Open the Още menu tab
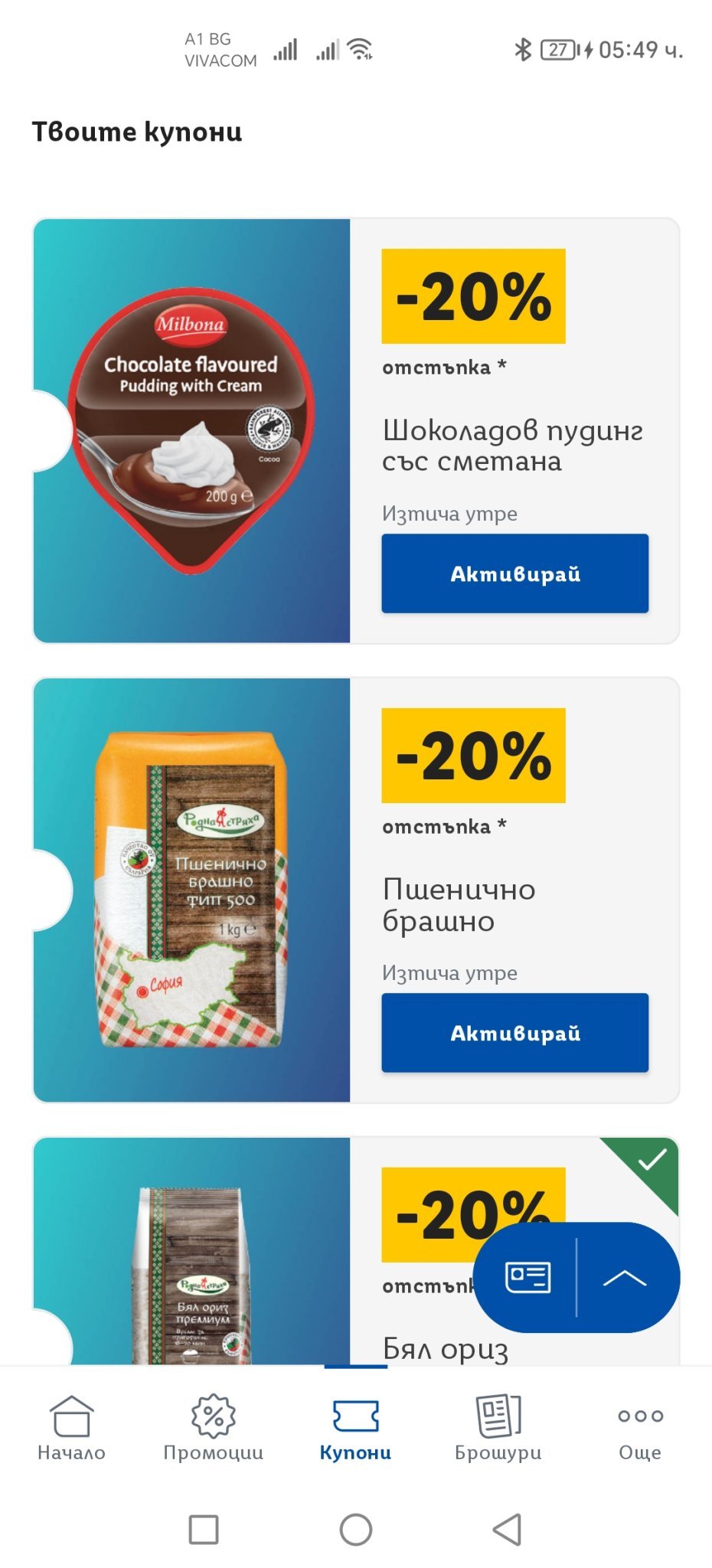 click(x=640, y=1429)
